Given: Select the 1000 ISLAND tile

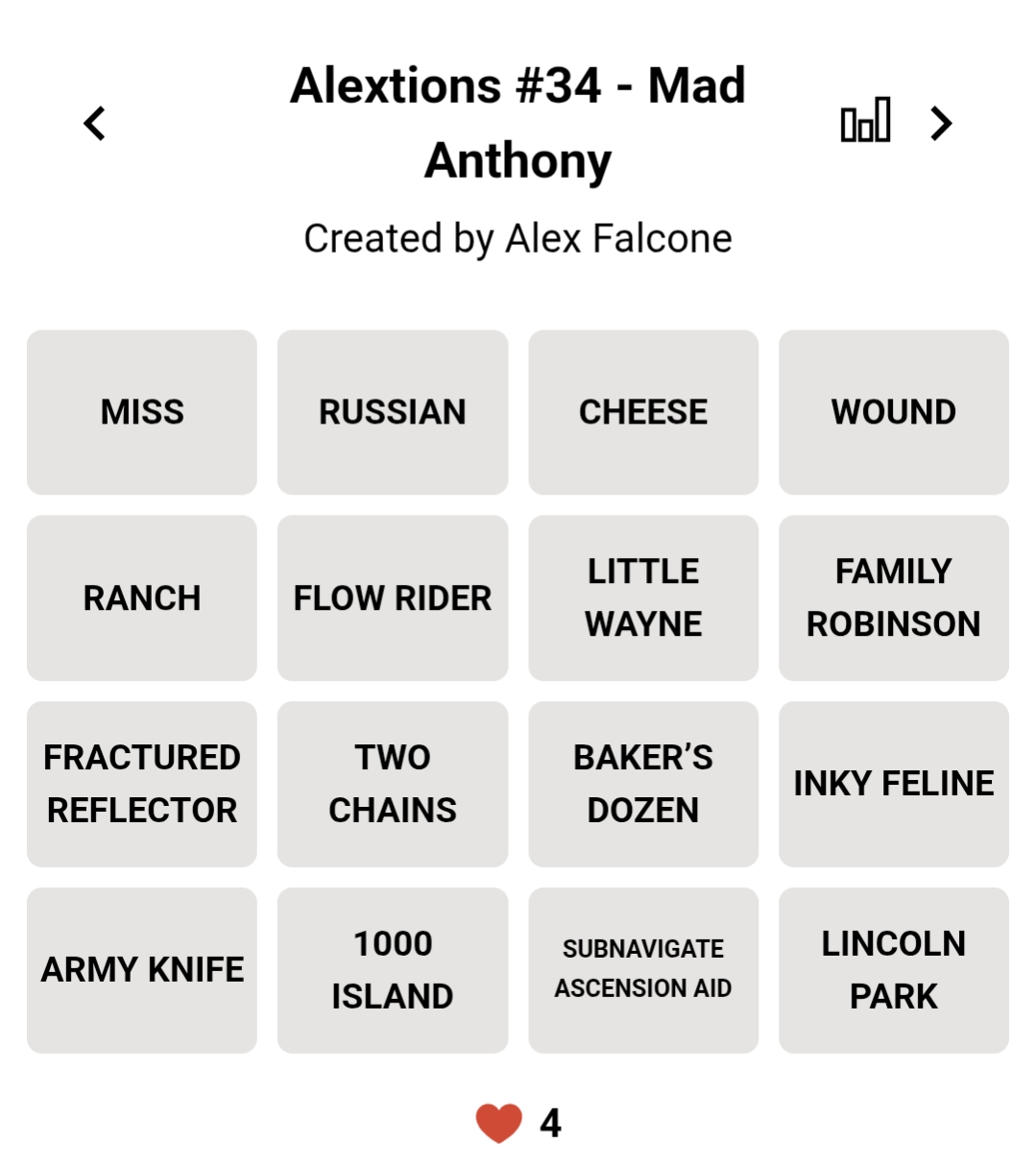Looking at the screenshot, I should click(x=393, y=970).
